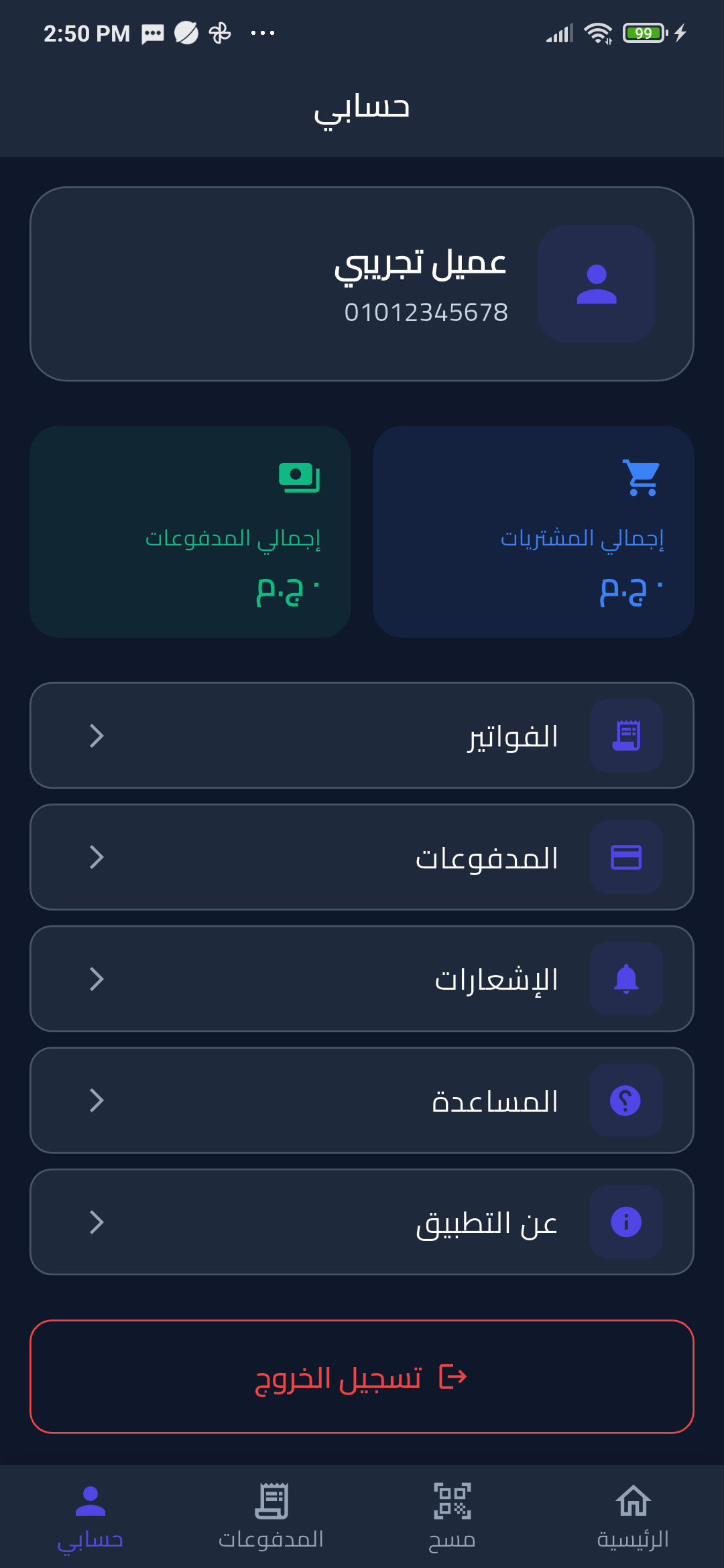The width and height of the screenshot is (724, 1568).
Task: Select the bell icon next to الإشعارات
Action: click(x=626, y=978)
